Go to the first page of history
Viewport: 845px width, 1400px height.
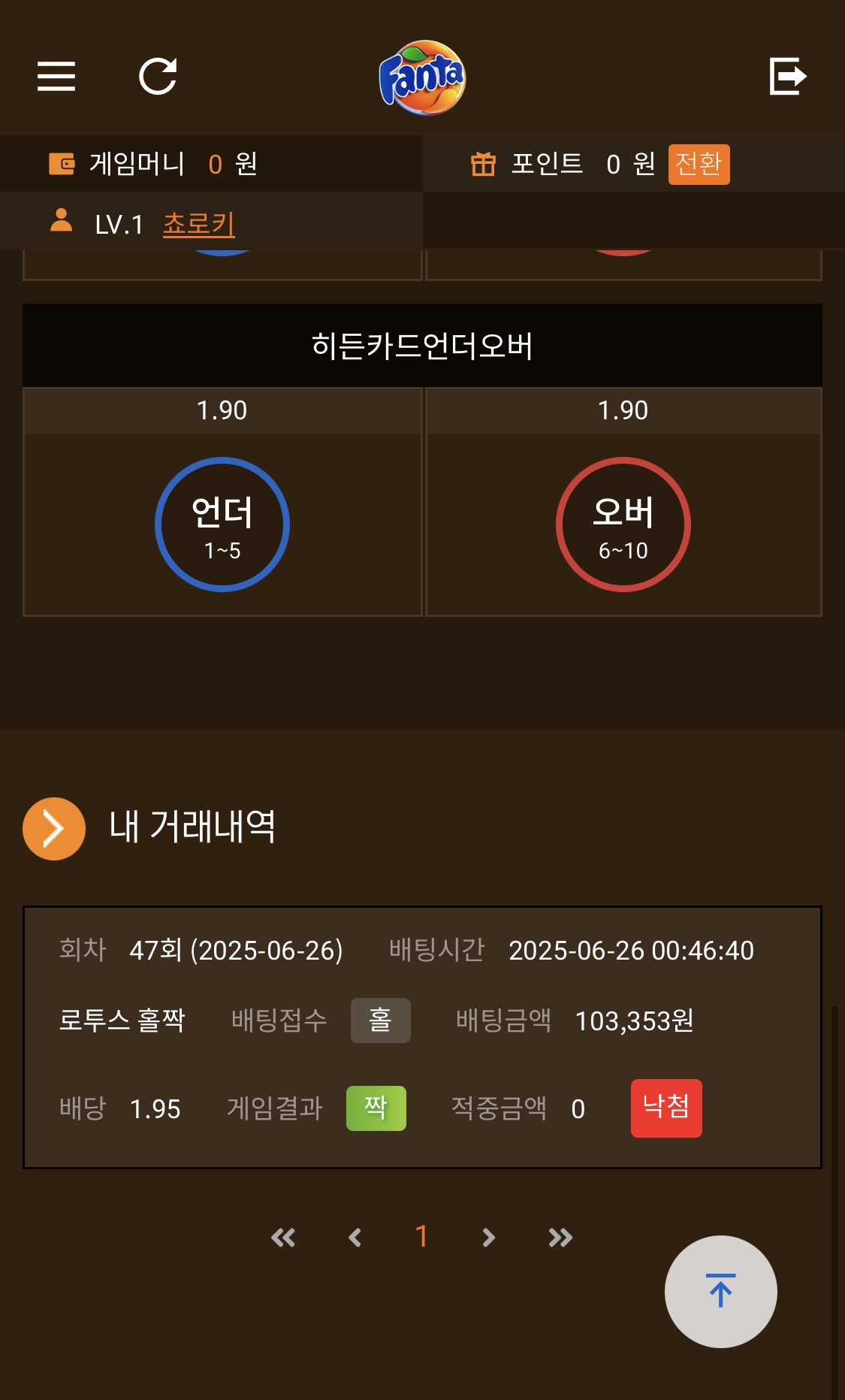coord(283,1238)
